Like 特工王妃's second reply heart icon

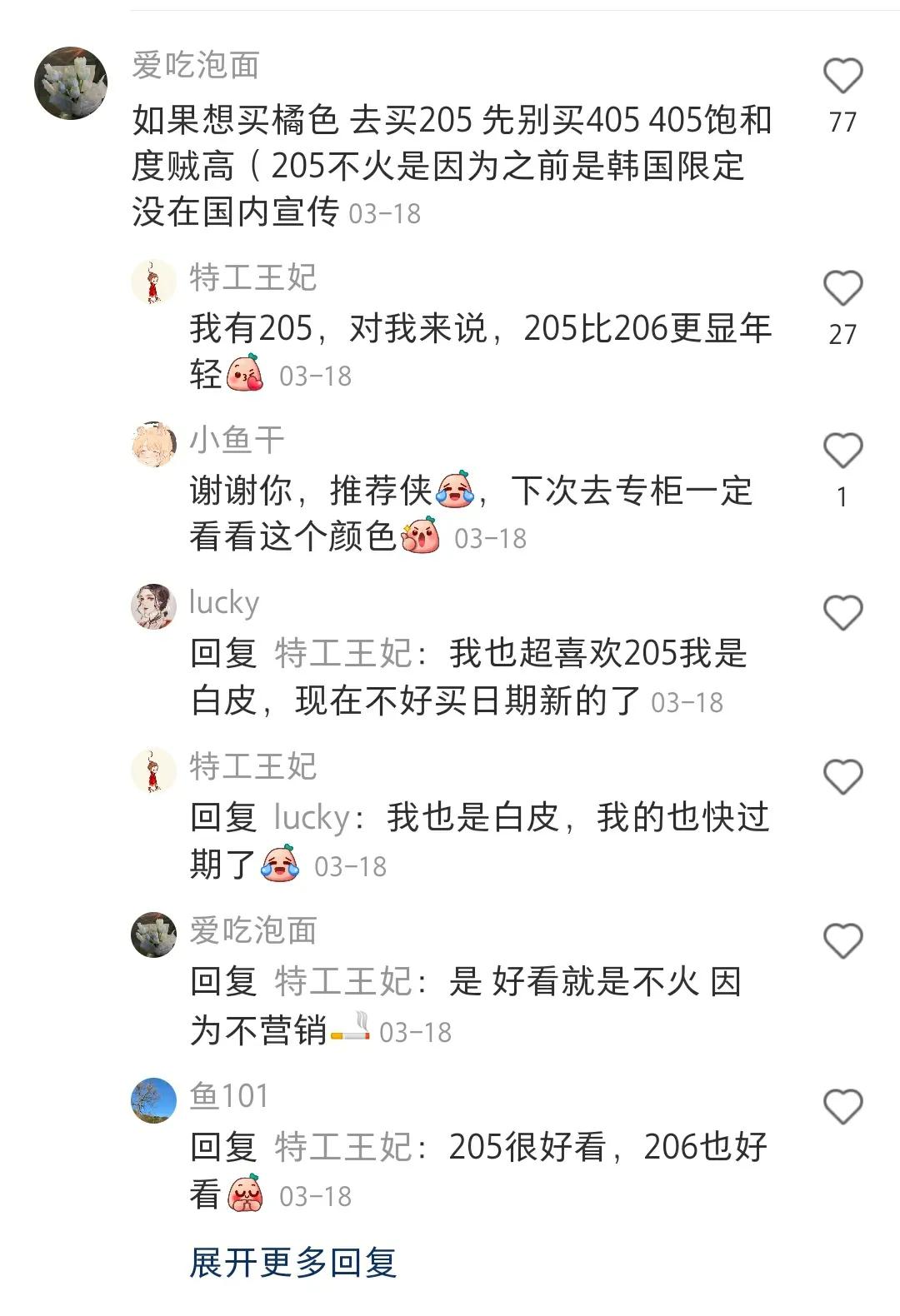(845, 775)
